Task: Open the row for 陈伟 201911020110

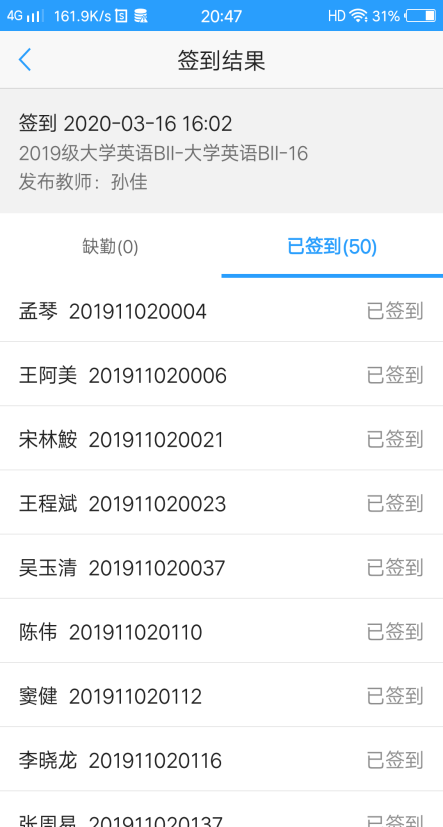Action: click(222, 632)
